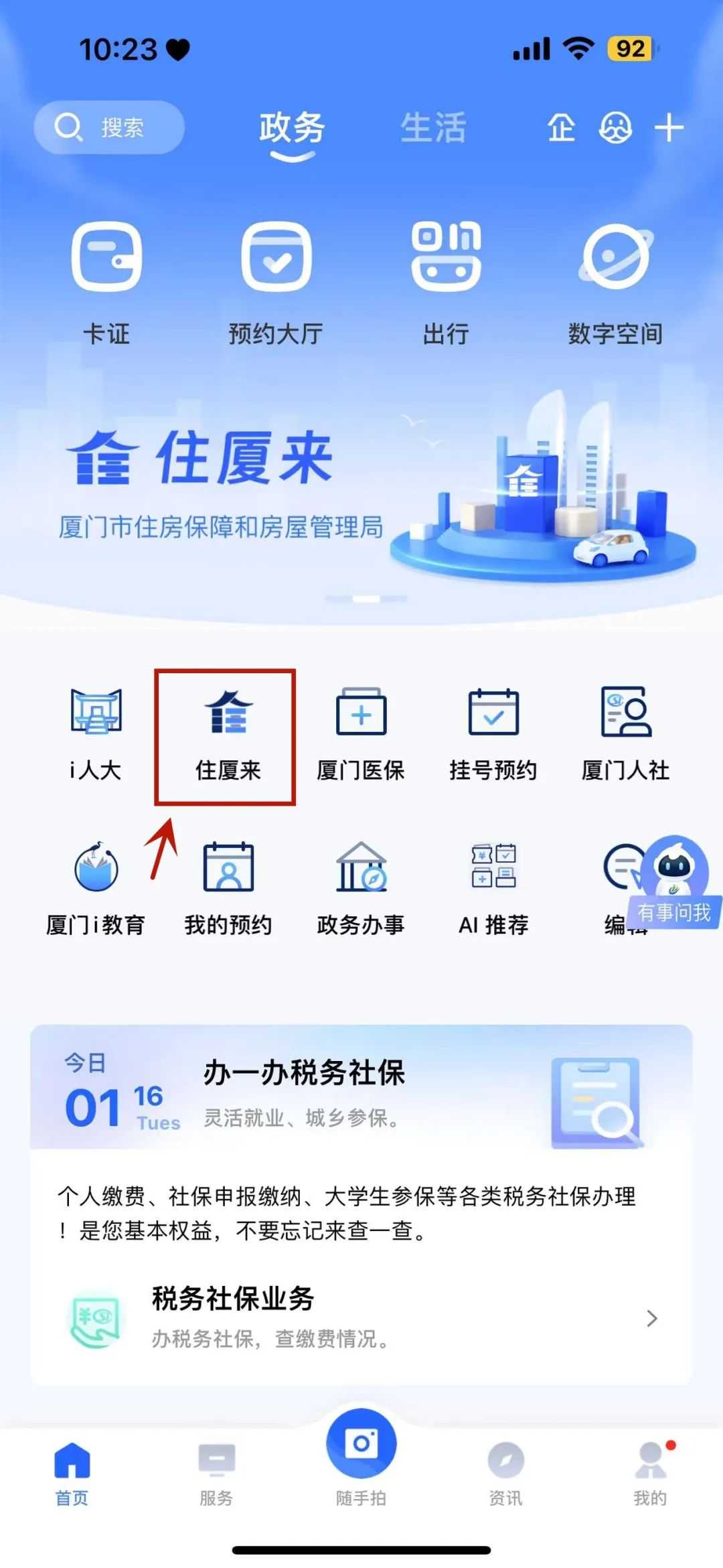Open the 企 enterprise mode icon
Screen dimensions: 723x1568
561,127
